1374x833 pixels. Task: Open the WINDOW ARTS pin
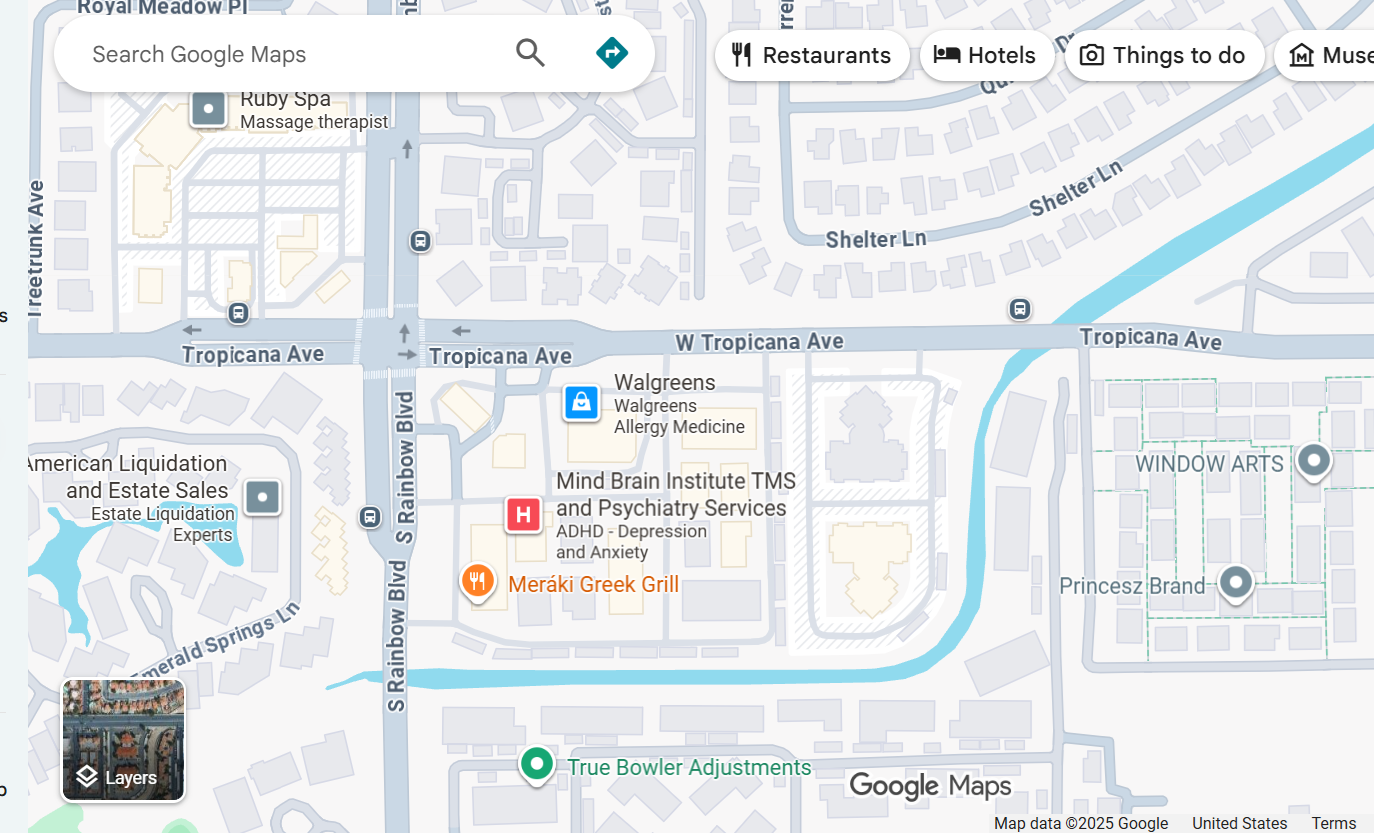coord(1313,461)
